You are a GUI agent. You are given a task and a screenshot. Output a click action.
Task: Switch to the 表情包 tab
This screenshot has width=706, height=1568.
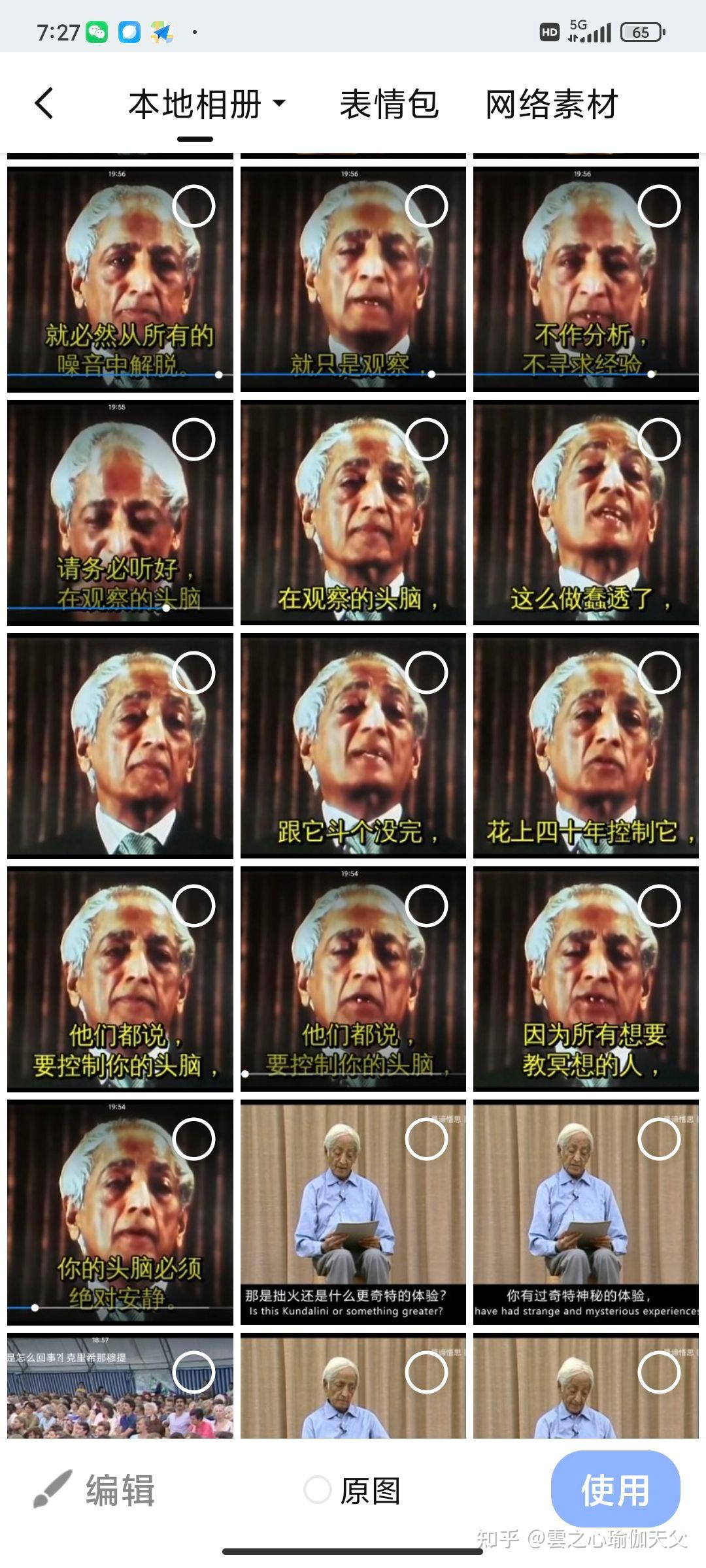click(x=389, y=104)
